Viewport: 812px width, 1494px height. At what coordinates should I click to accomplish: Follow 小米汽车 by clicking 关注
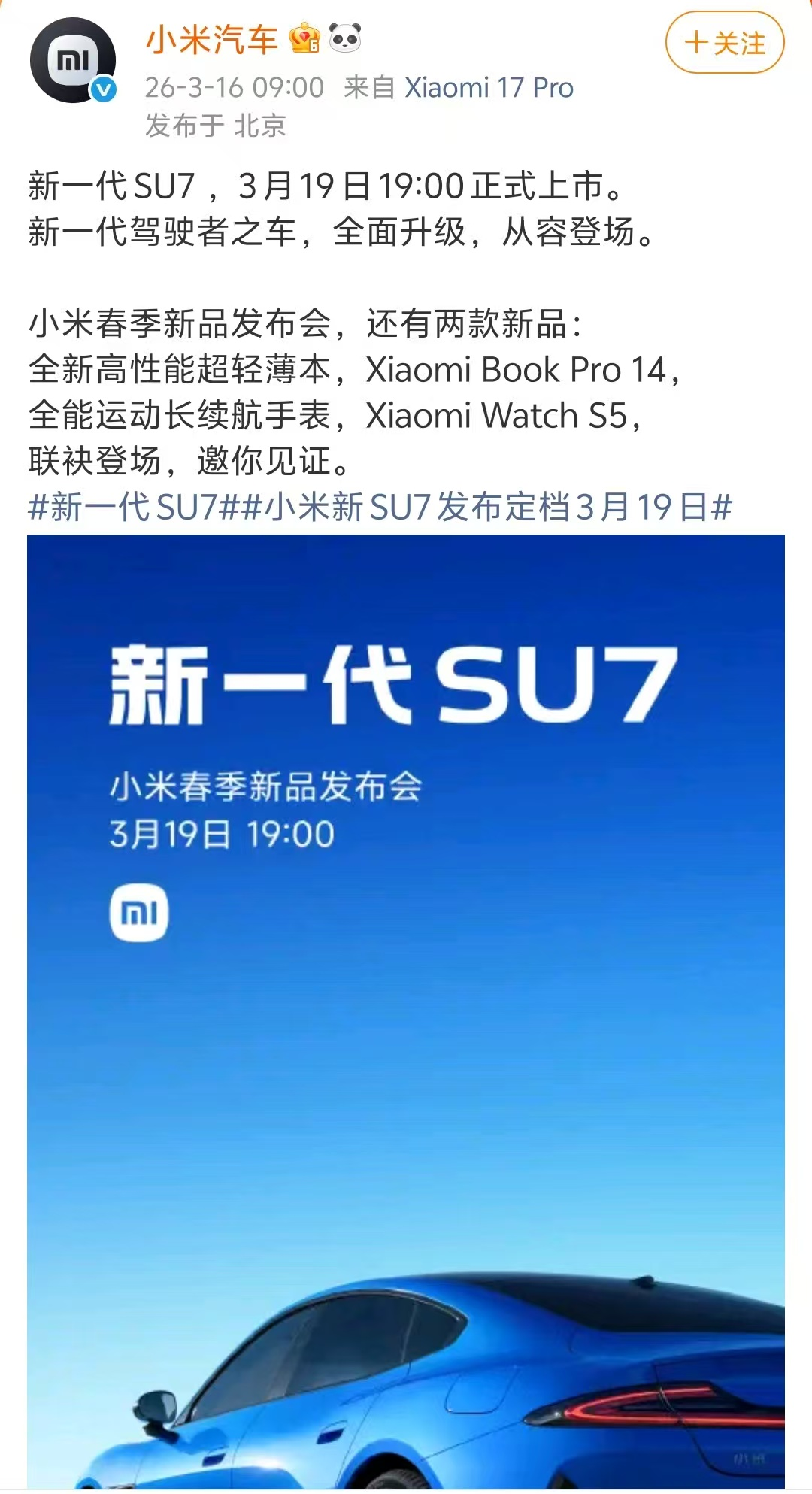point(726,44)
